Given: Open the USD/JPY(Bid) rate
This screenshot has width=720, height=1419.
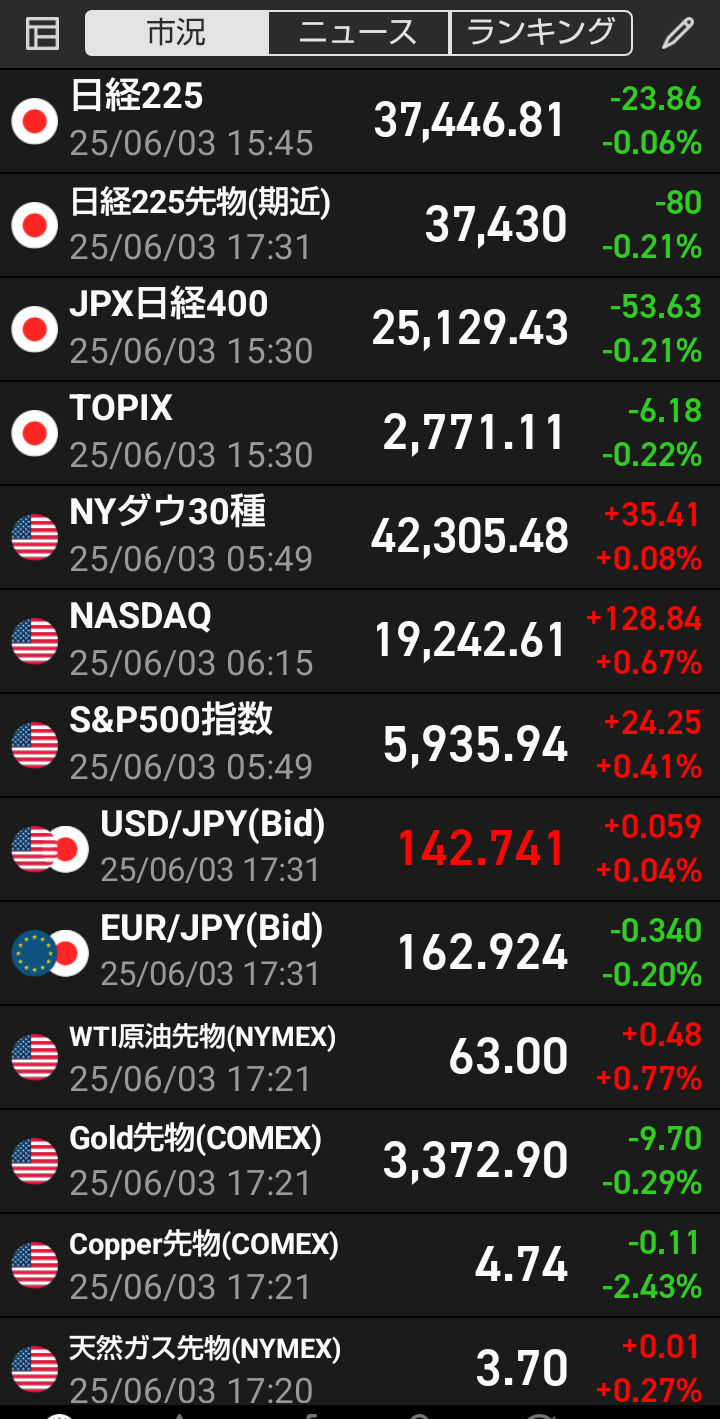Looking at the screenshot, I should click(x=360, y=849).
